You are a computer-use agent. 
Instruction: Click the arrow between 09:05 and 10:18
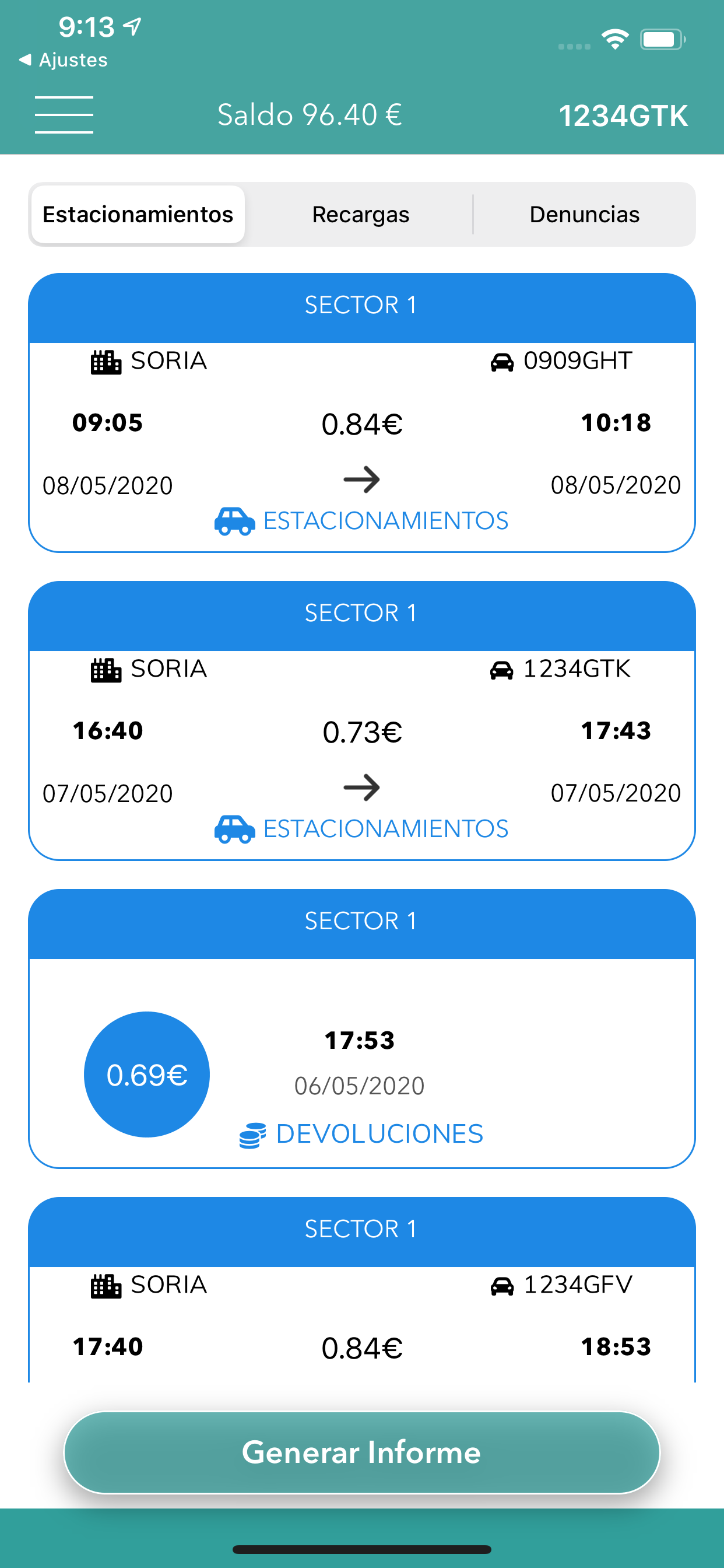tap(362, 479)
